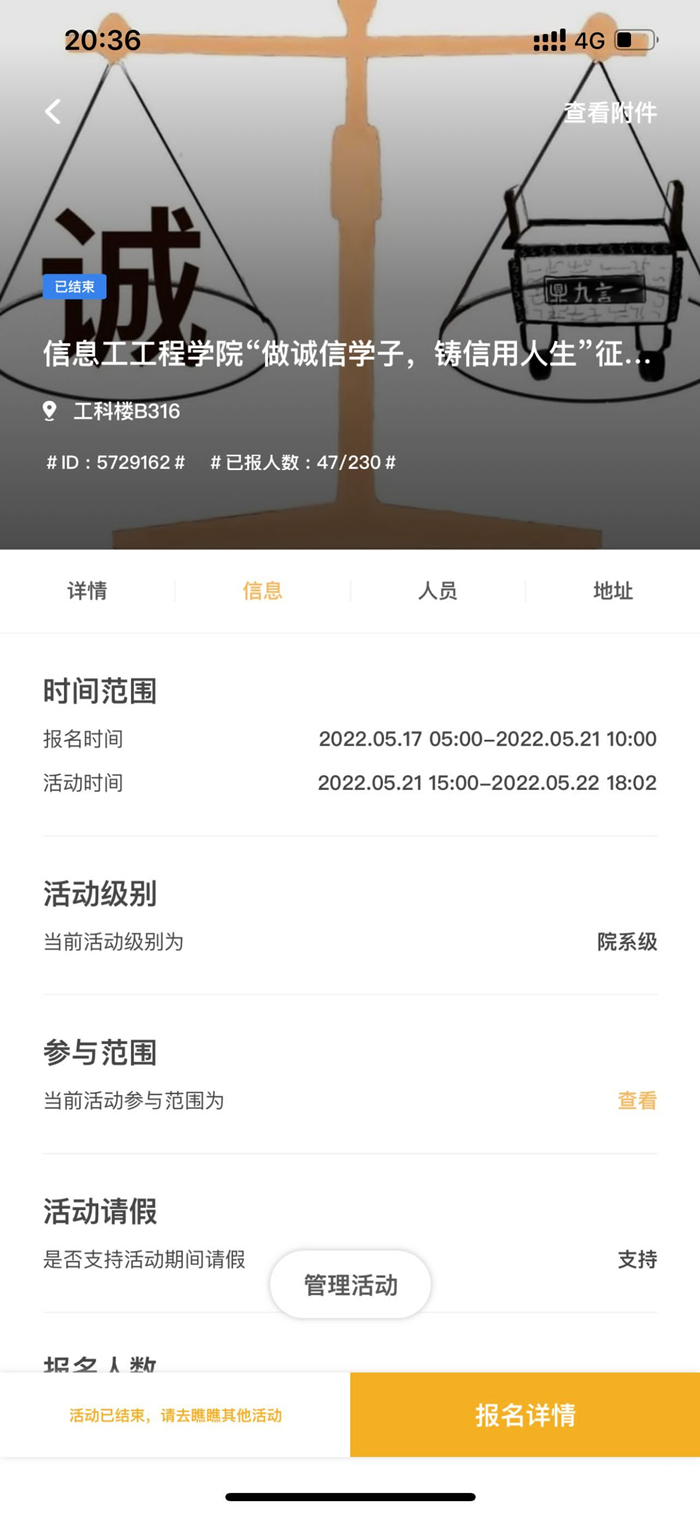Go back using the top-left arrow
Screen dimensions: 700x1514
[53, 112]
